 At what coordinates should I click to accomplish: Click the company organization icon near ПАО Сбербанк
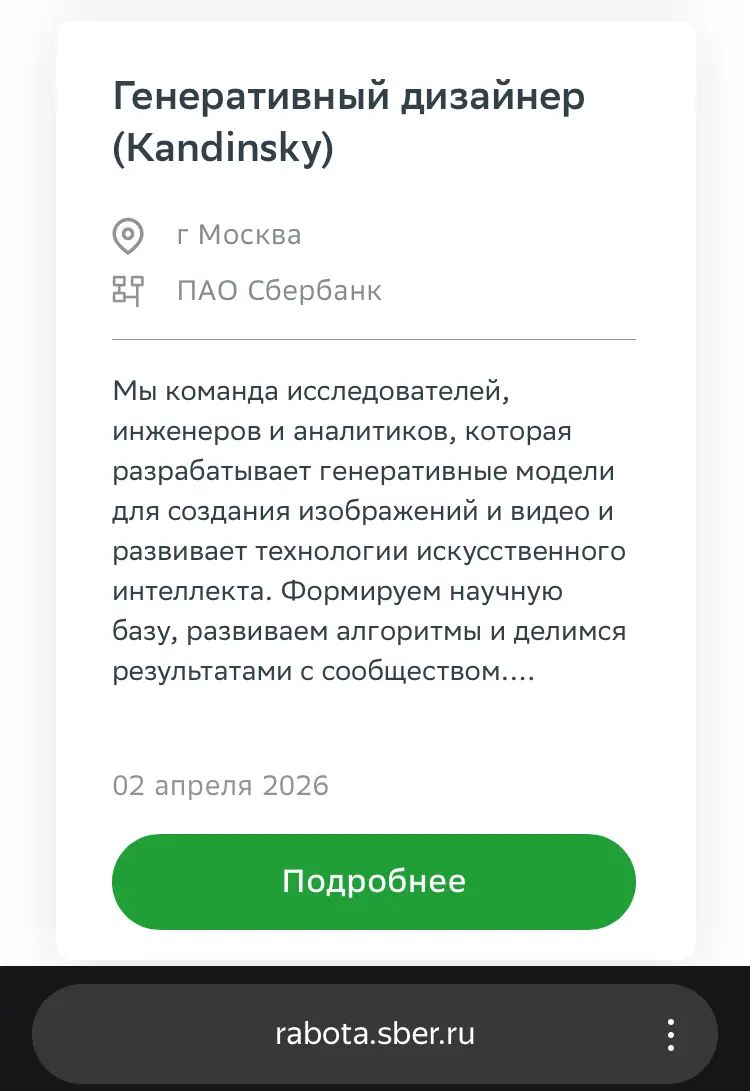(128, 290)
